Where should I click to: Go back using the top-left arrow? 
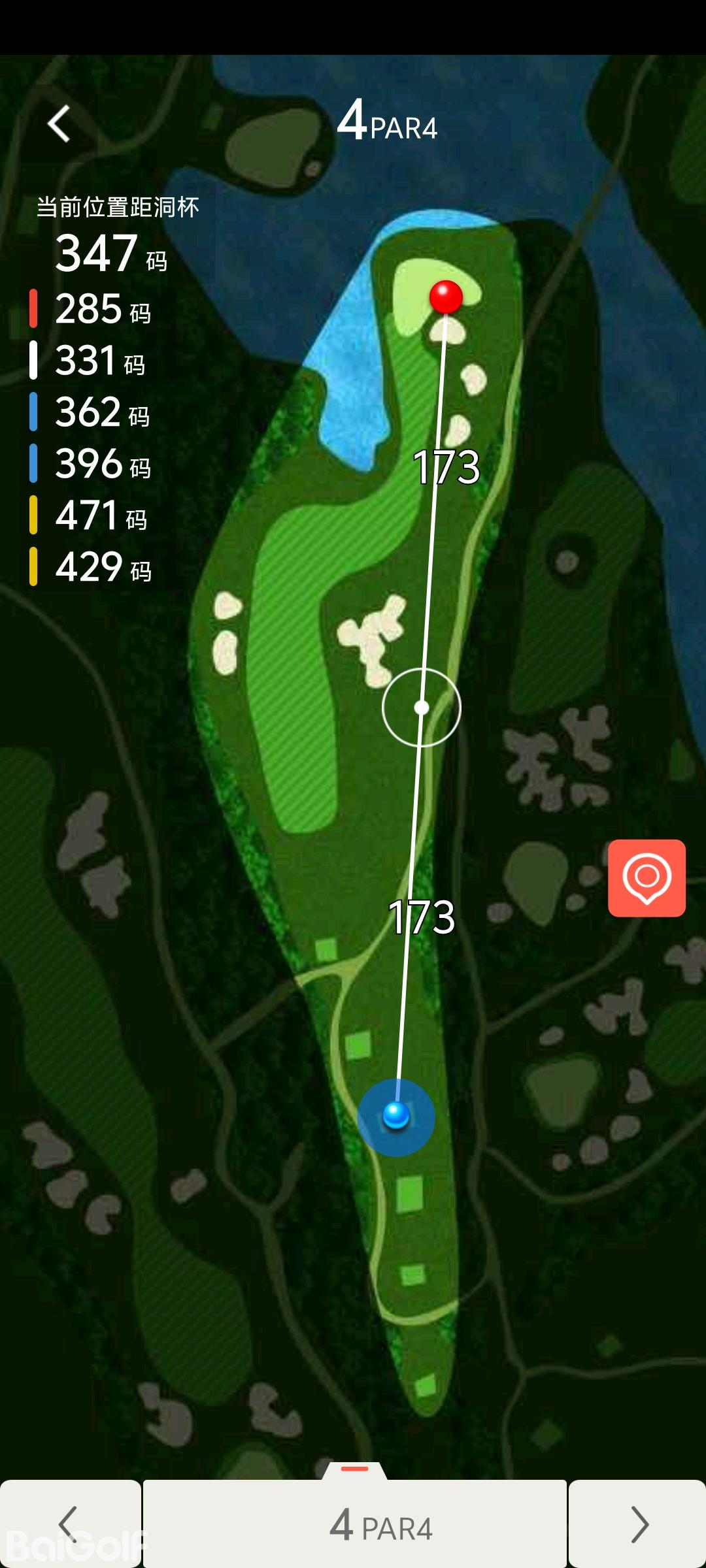[59, 123]
